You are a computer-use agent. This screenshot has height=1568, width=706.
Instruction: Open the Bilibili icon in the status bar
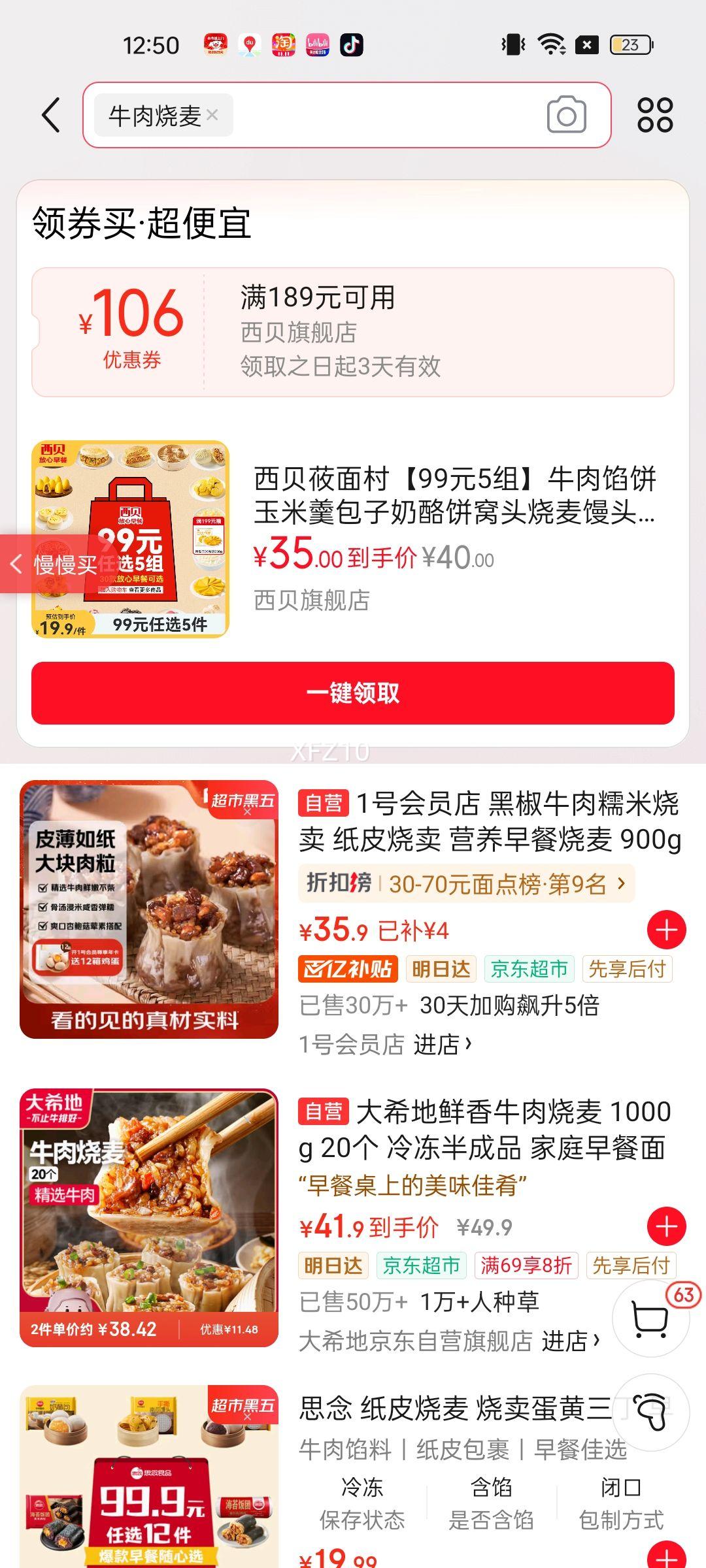pos(316,46)
